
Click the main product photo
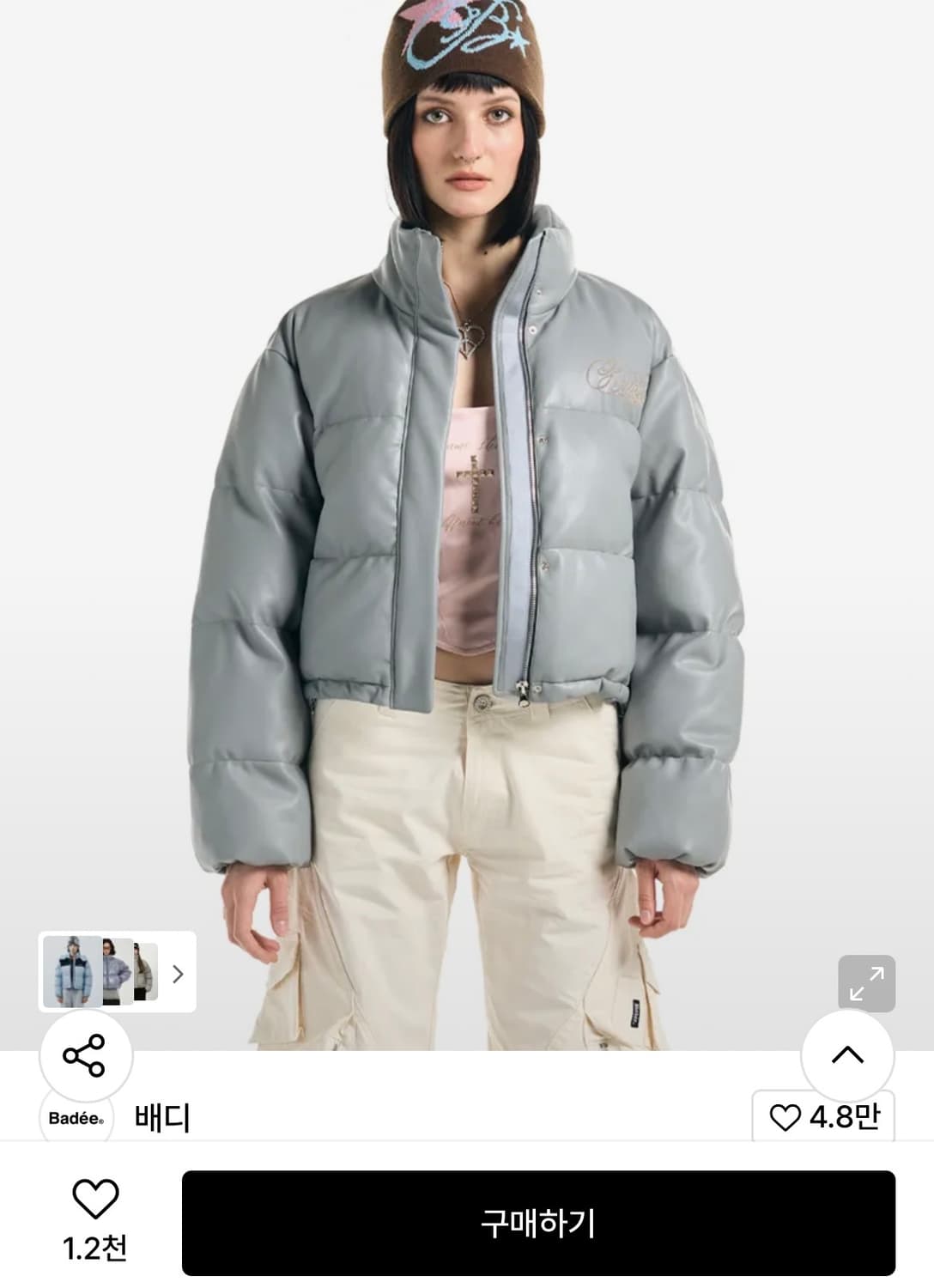coord(467,515)
